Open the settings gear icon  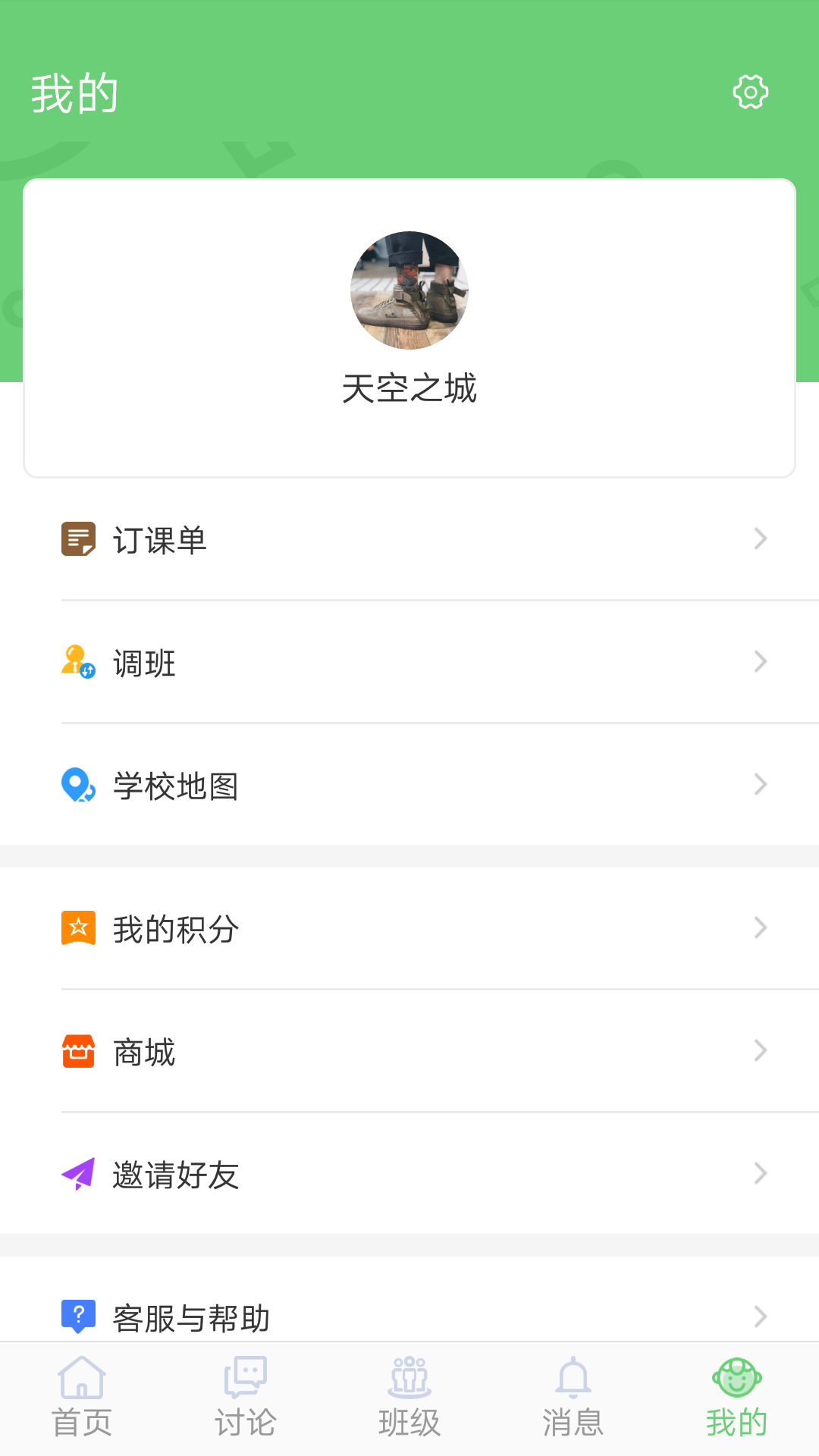[750, 92]
